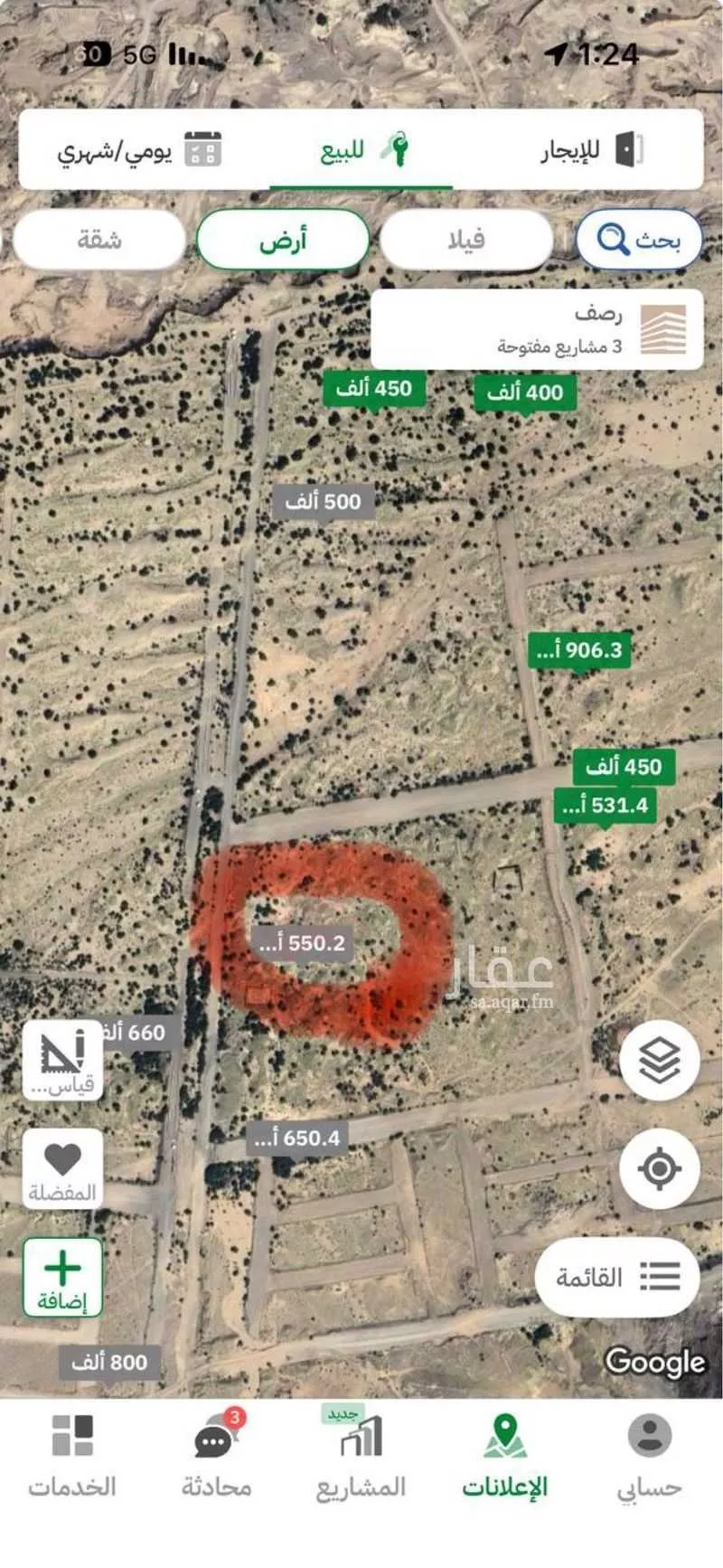Open the قياس measure tool
The height and width of the screenshot is (1568, 723).
[61, 1061]
